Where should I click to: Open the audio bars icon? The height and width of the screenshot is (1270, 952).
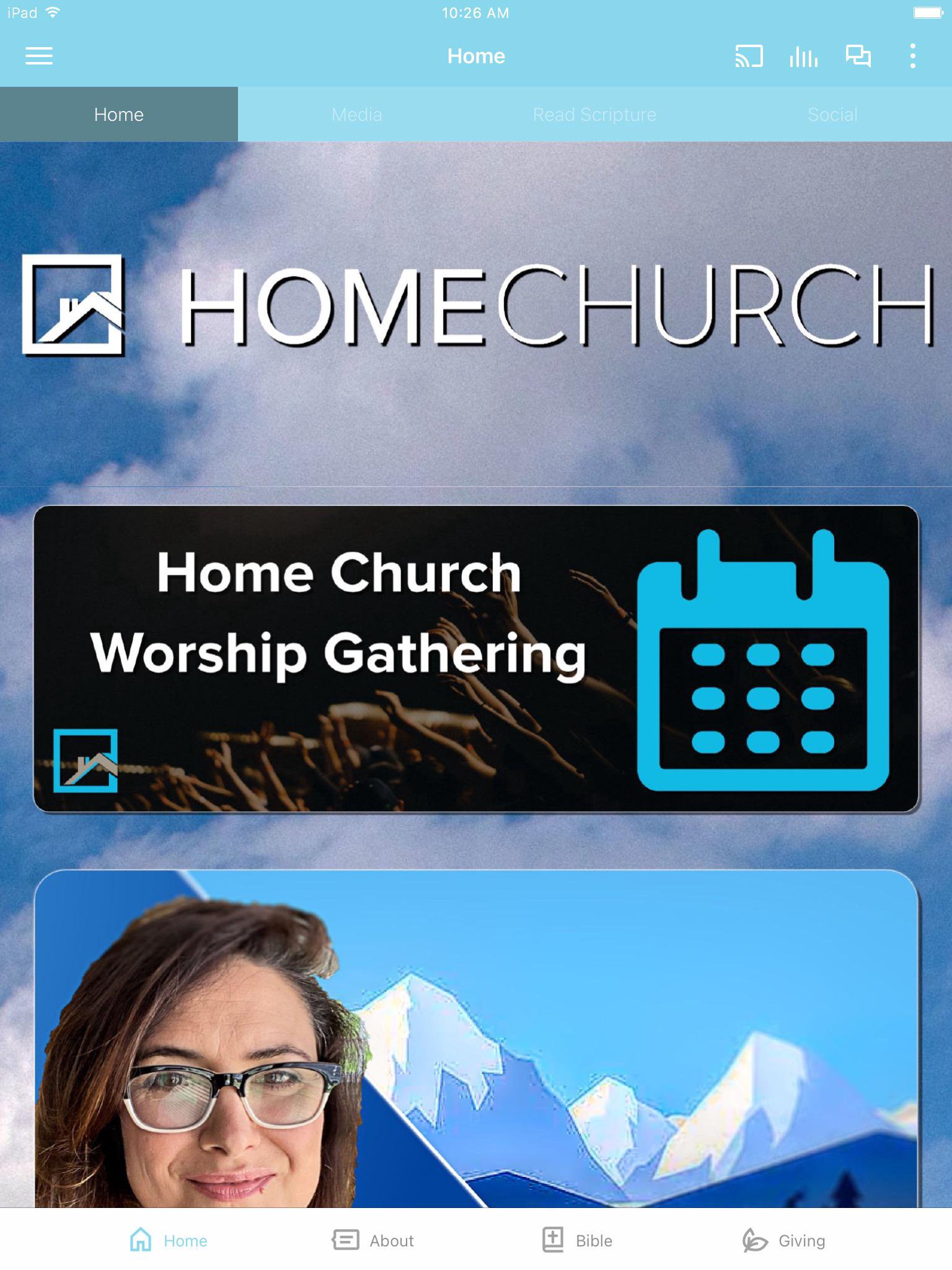point(803,56)
